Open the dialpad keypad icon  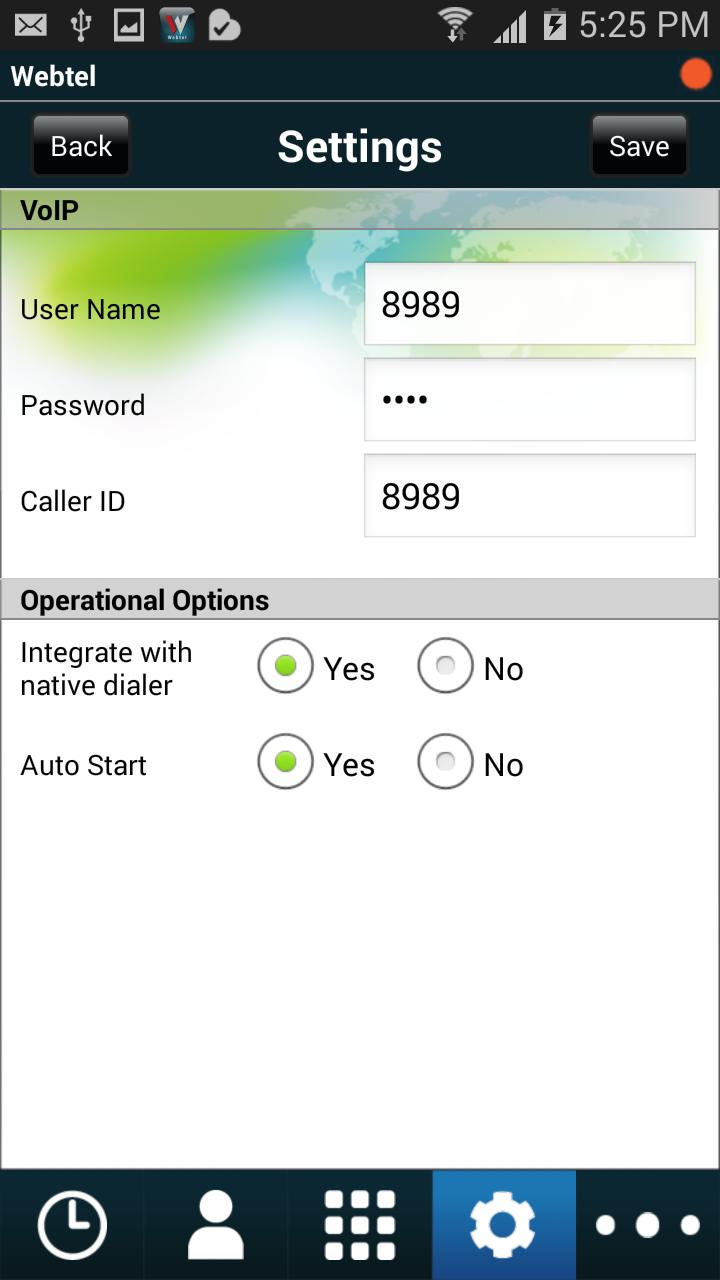click(x=359, y=1222)
